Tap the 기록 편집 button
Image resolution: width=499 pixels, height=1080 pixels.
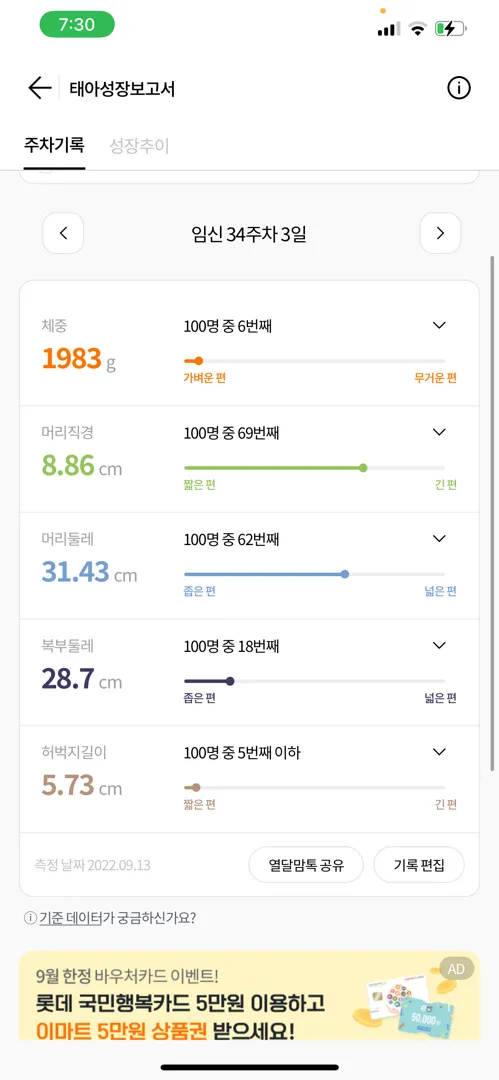[x=419, y=864]
